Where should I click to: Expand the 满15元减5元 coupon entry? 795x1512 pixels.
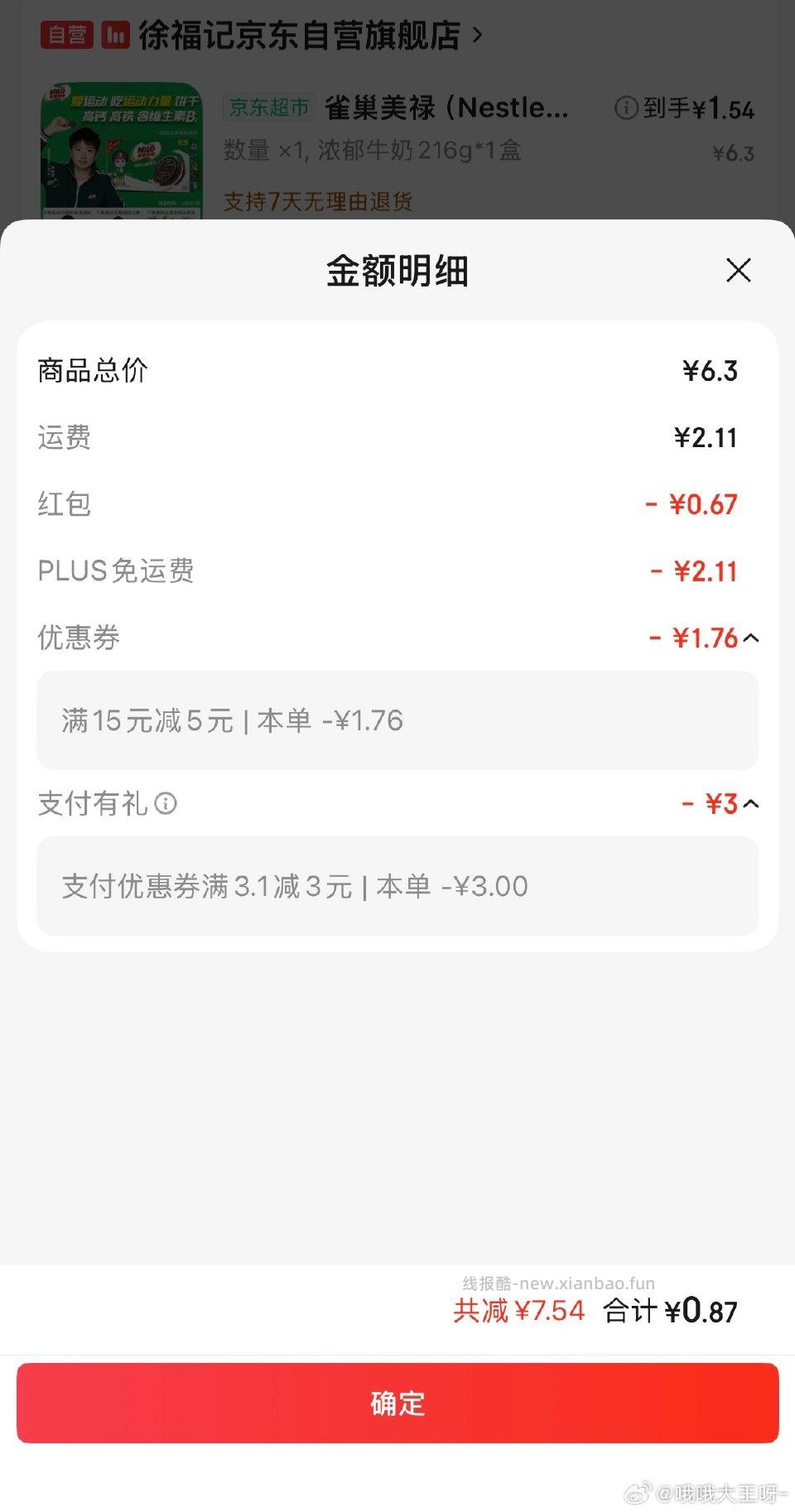397,721
